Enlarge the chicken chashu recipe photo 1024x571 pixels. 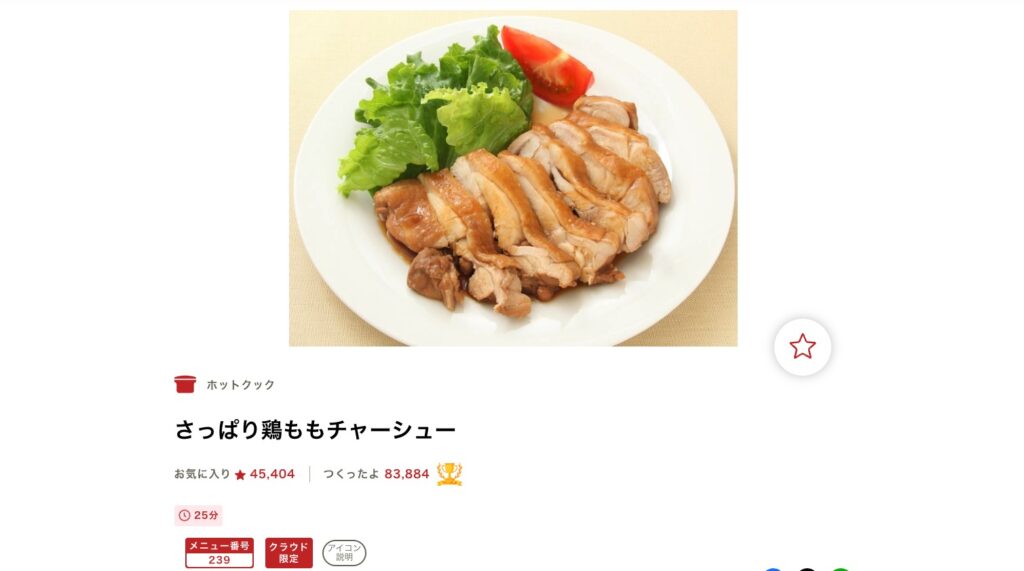pos(513,178)
